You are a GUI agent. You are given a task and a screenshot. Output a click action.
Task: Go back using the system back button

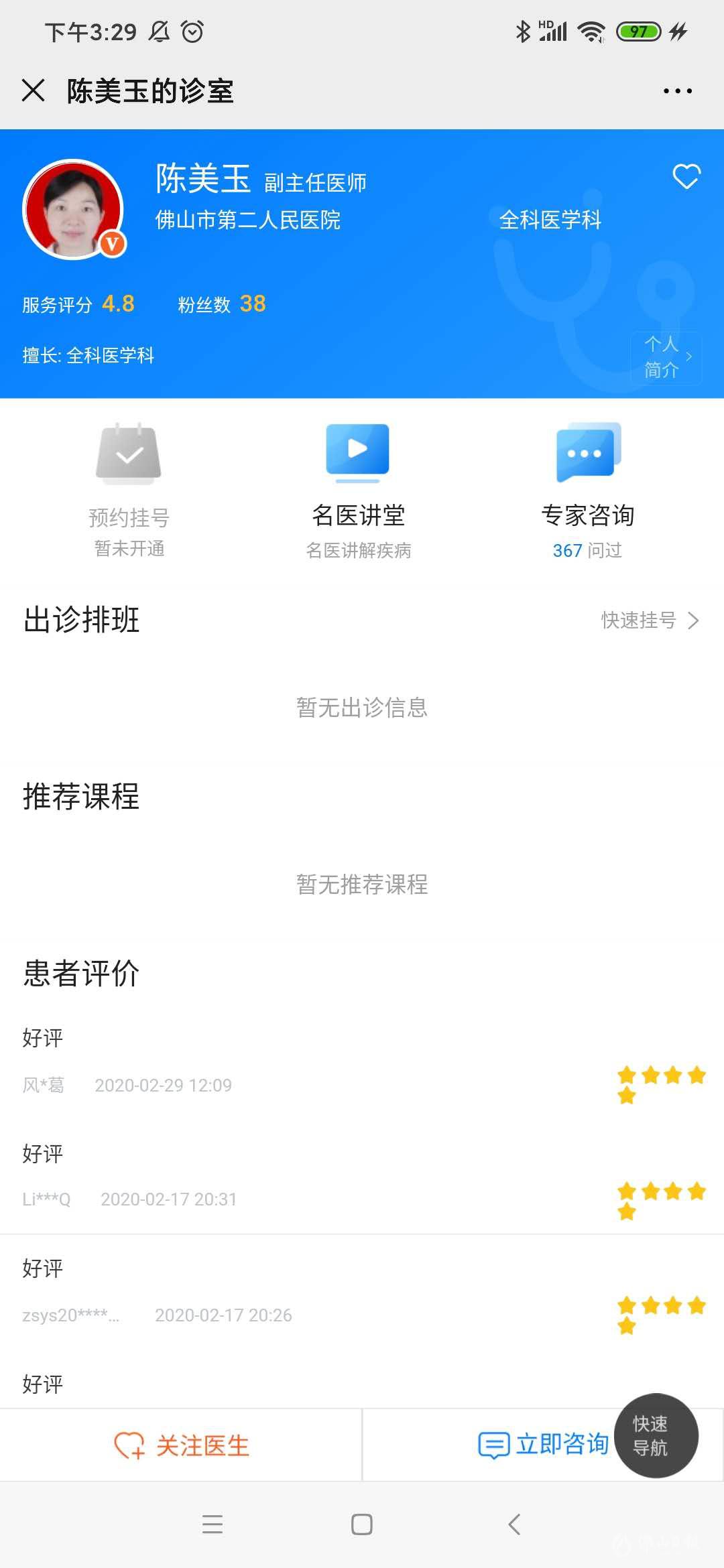pos(514,1524)
